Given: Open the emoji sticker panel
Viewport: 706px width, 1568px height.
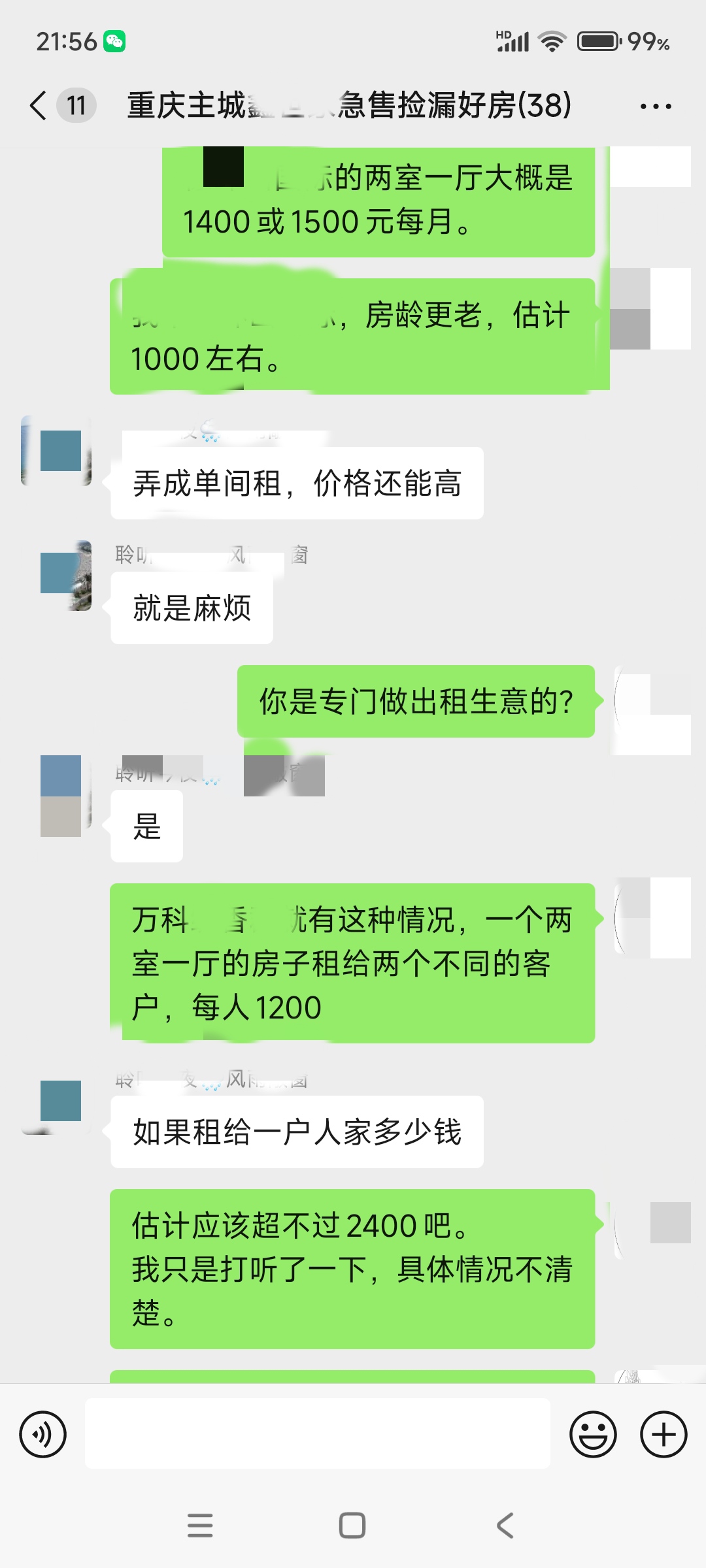Looking at the screenshot, I should 593,1435.
